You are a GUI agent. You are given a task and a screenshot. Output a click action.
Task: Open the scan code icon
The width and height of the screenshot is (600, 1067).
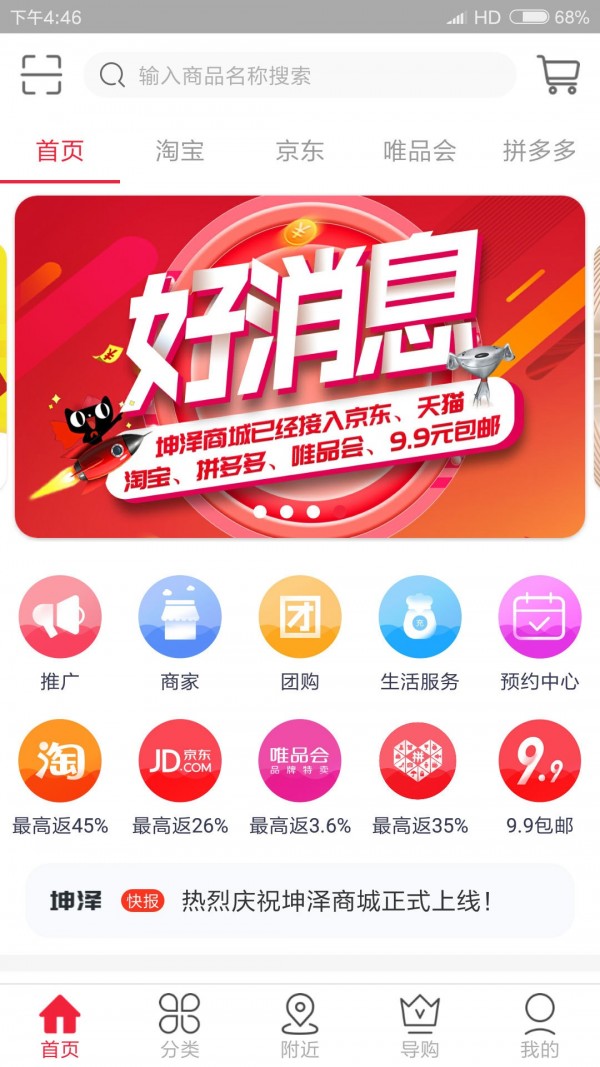[x=41, y=75]
